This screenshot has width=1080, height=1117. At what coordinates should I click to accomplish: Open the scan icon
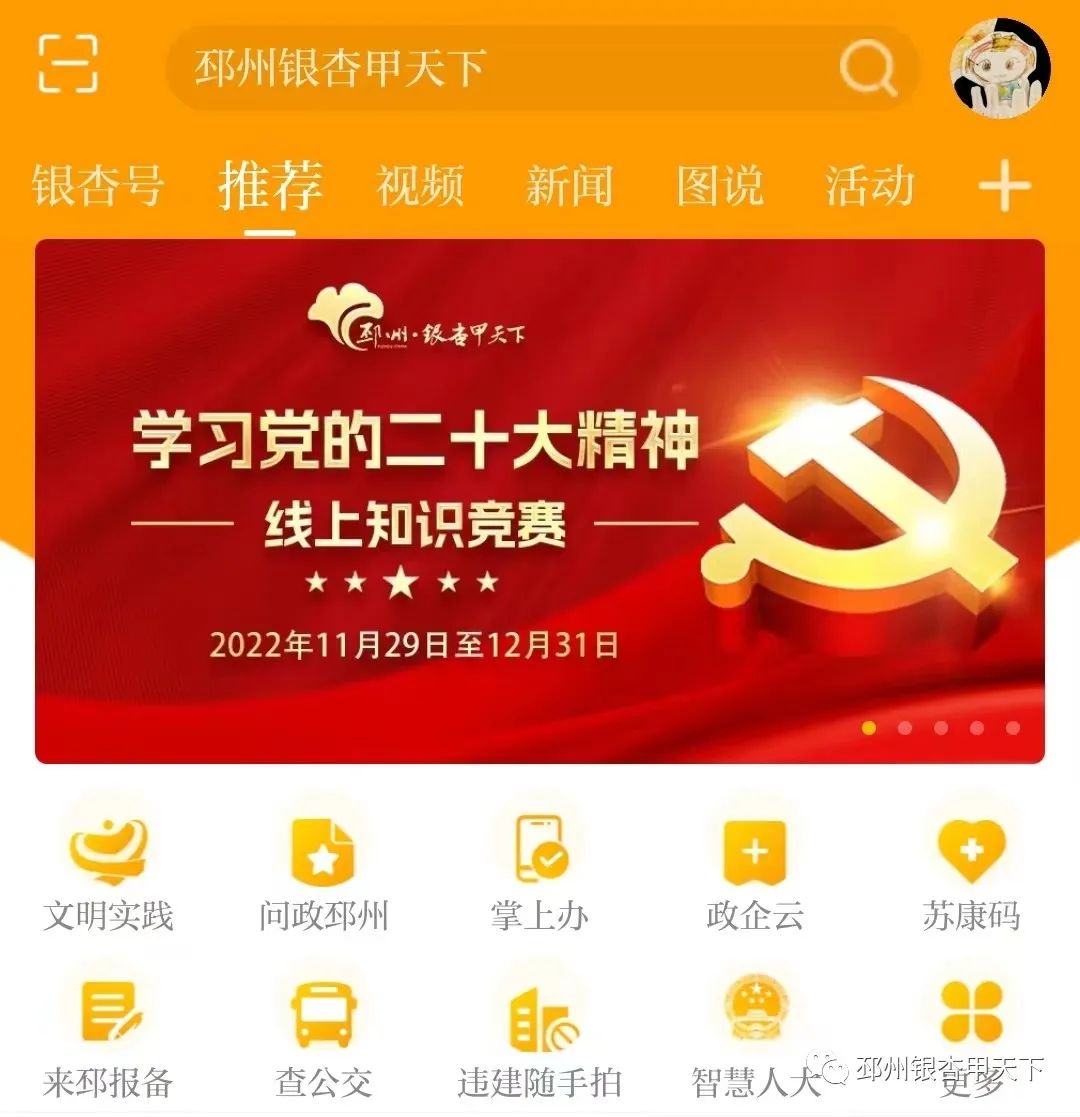[x=68, y=64]
